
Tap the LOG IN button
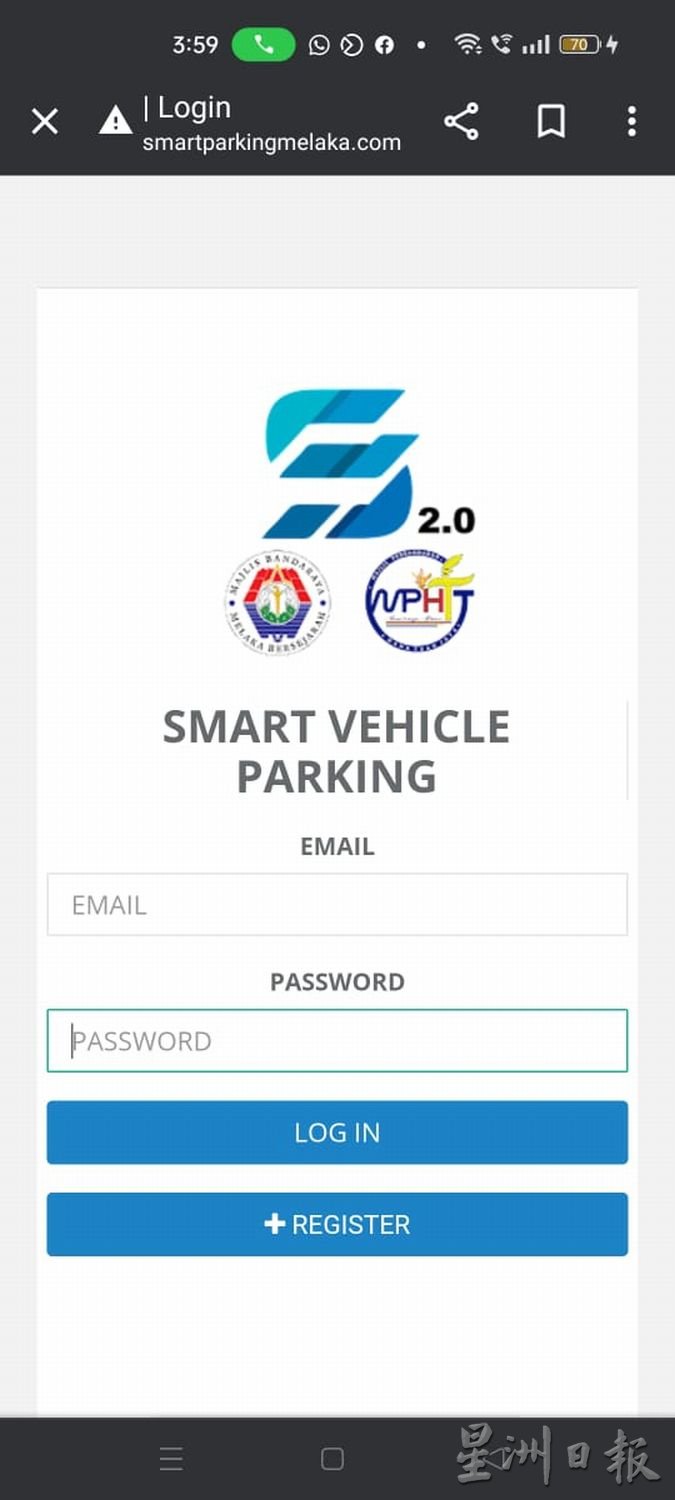pyautogui.click(x=337, y=1133)
